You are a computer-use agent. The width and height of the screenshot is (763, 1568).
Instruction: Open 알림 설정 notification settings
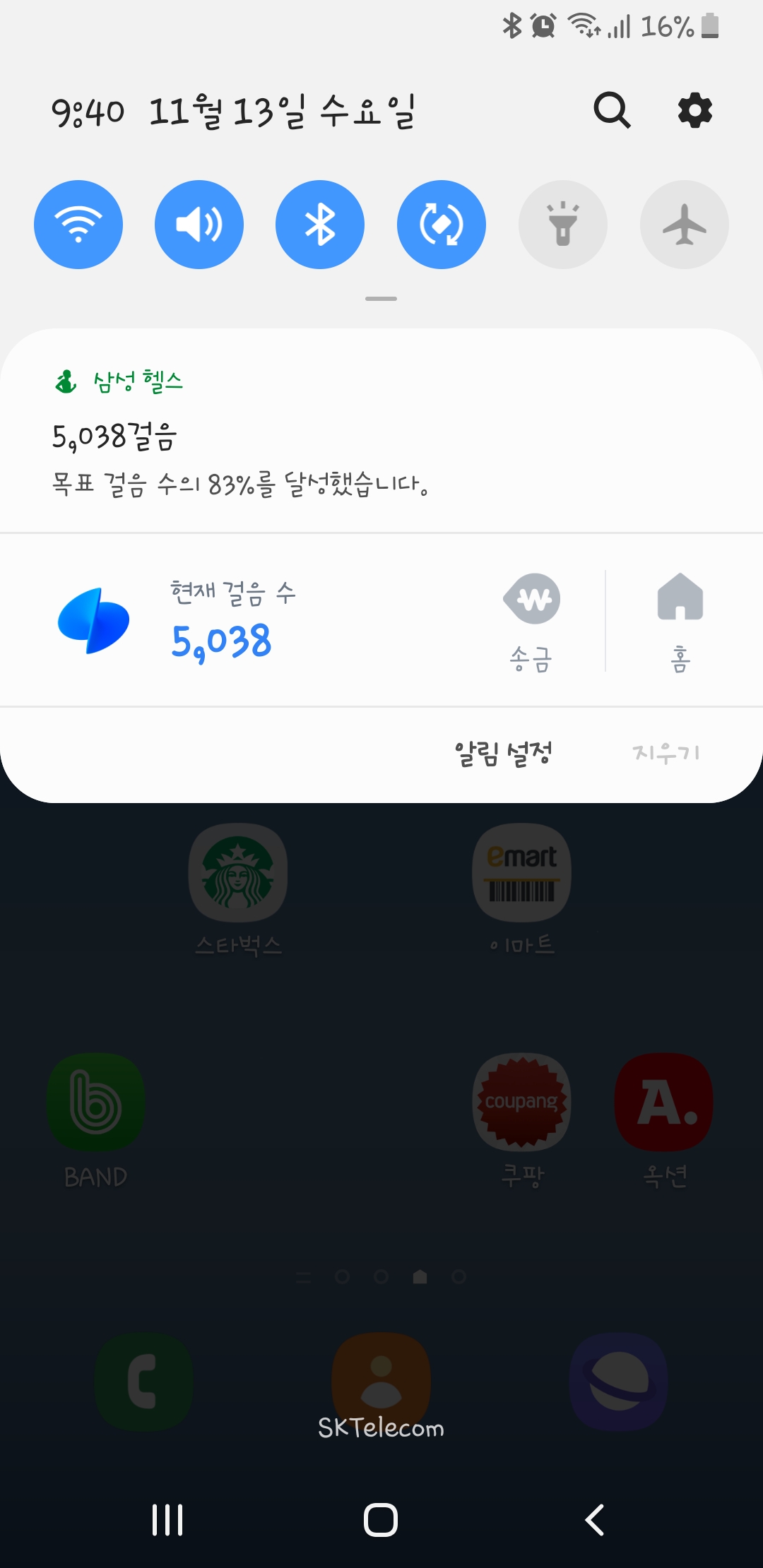503,754
